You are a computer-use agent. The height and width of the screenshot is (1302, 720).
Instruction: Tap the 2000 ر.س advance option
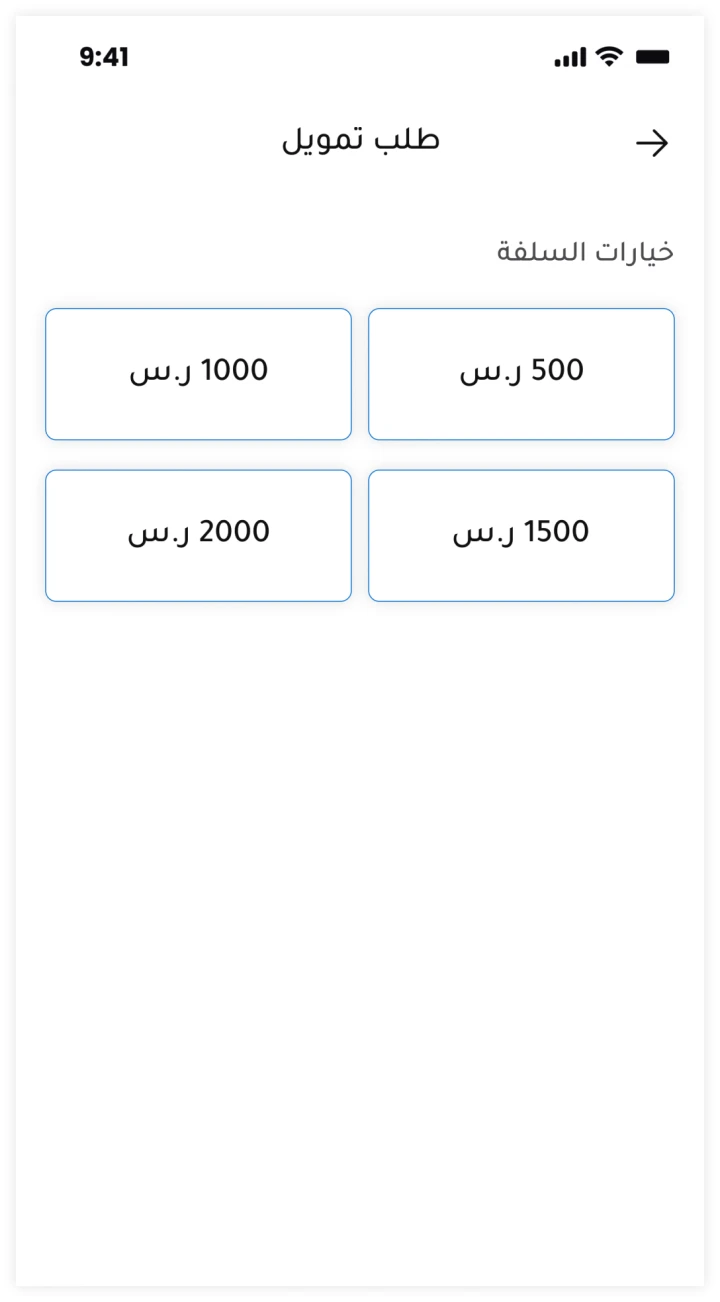pos(198,535)
